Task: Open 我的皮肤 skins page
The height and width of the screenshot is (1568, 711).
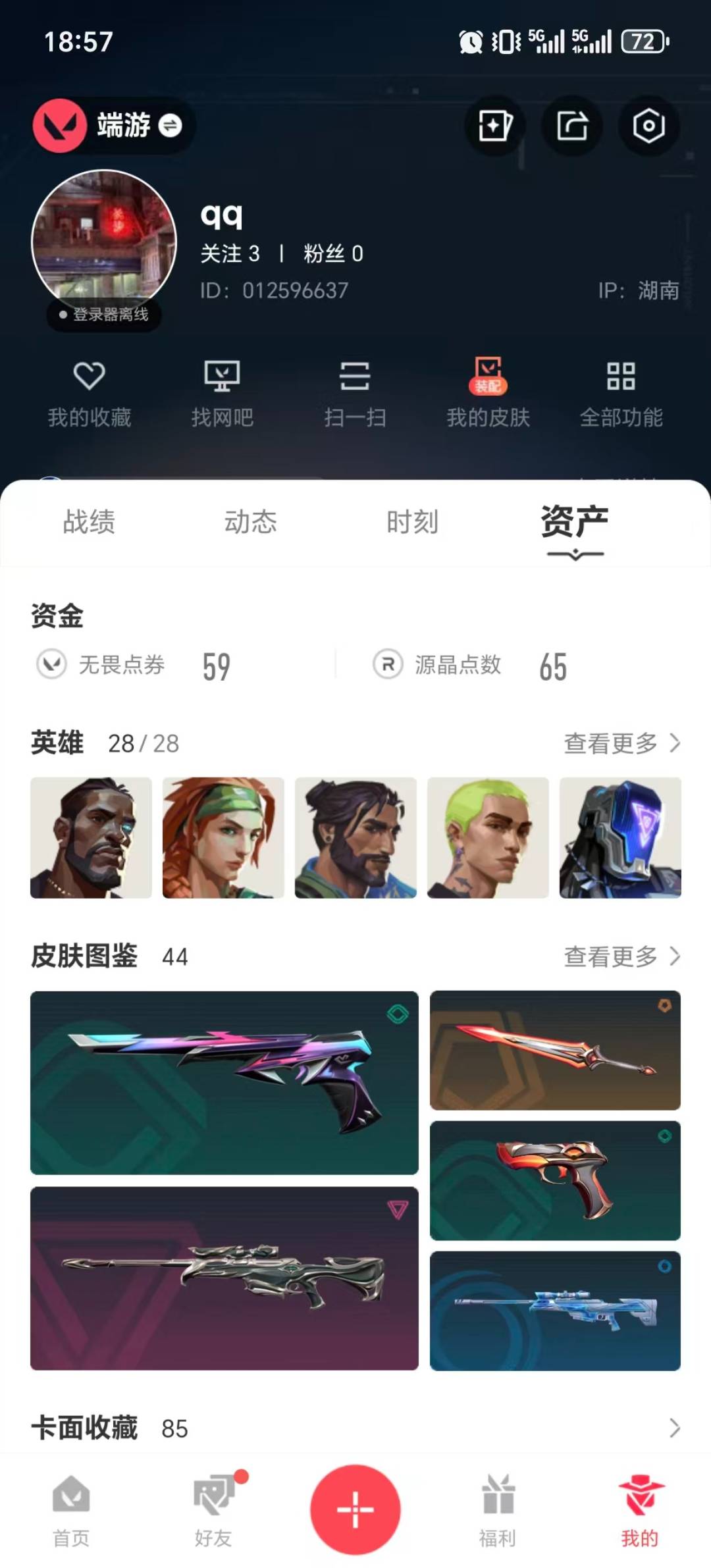Action: click(487, 392)
